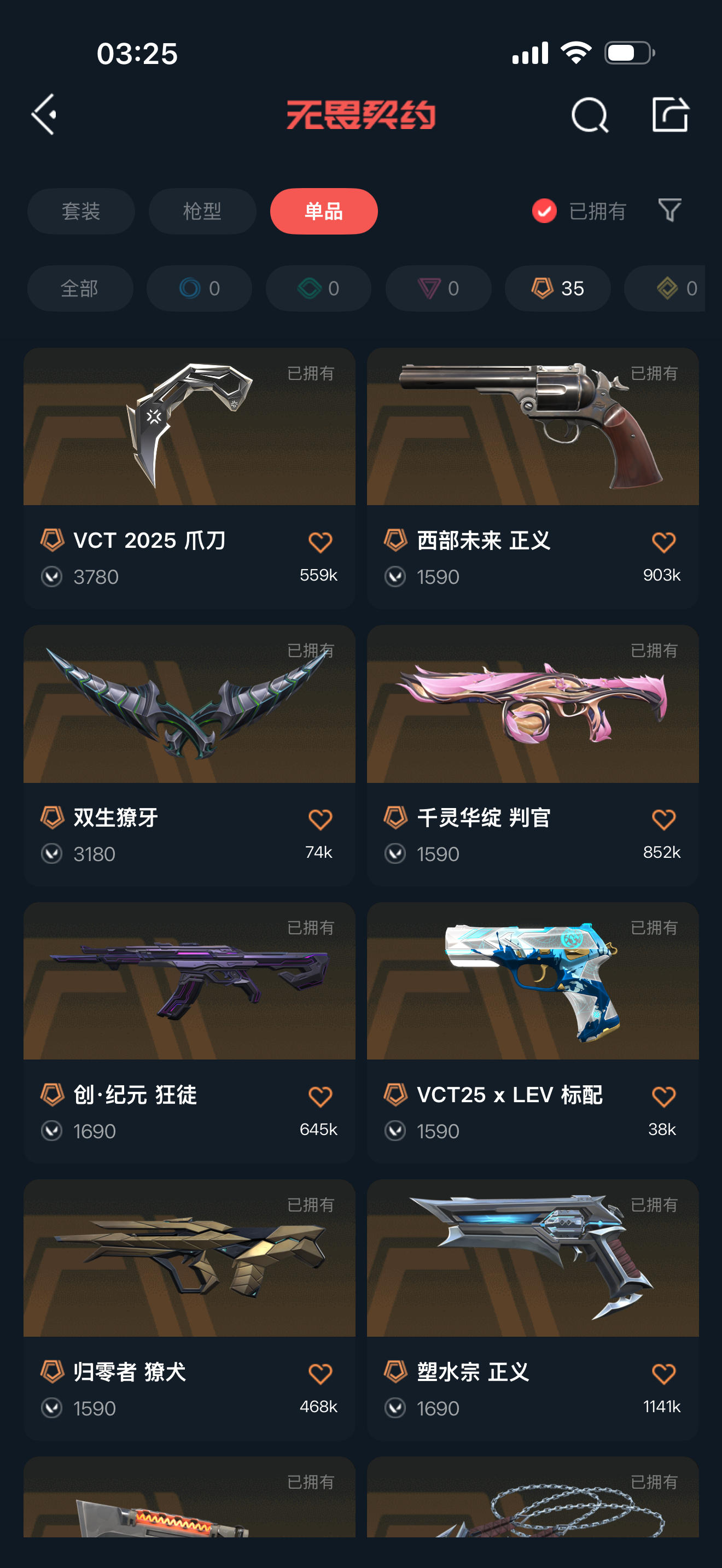Go back using the top-left arrow

pyautogui.click(x=44, y=114)
